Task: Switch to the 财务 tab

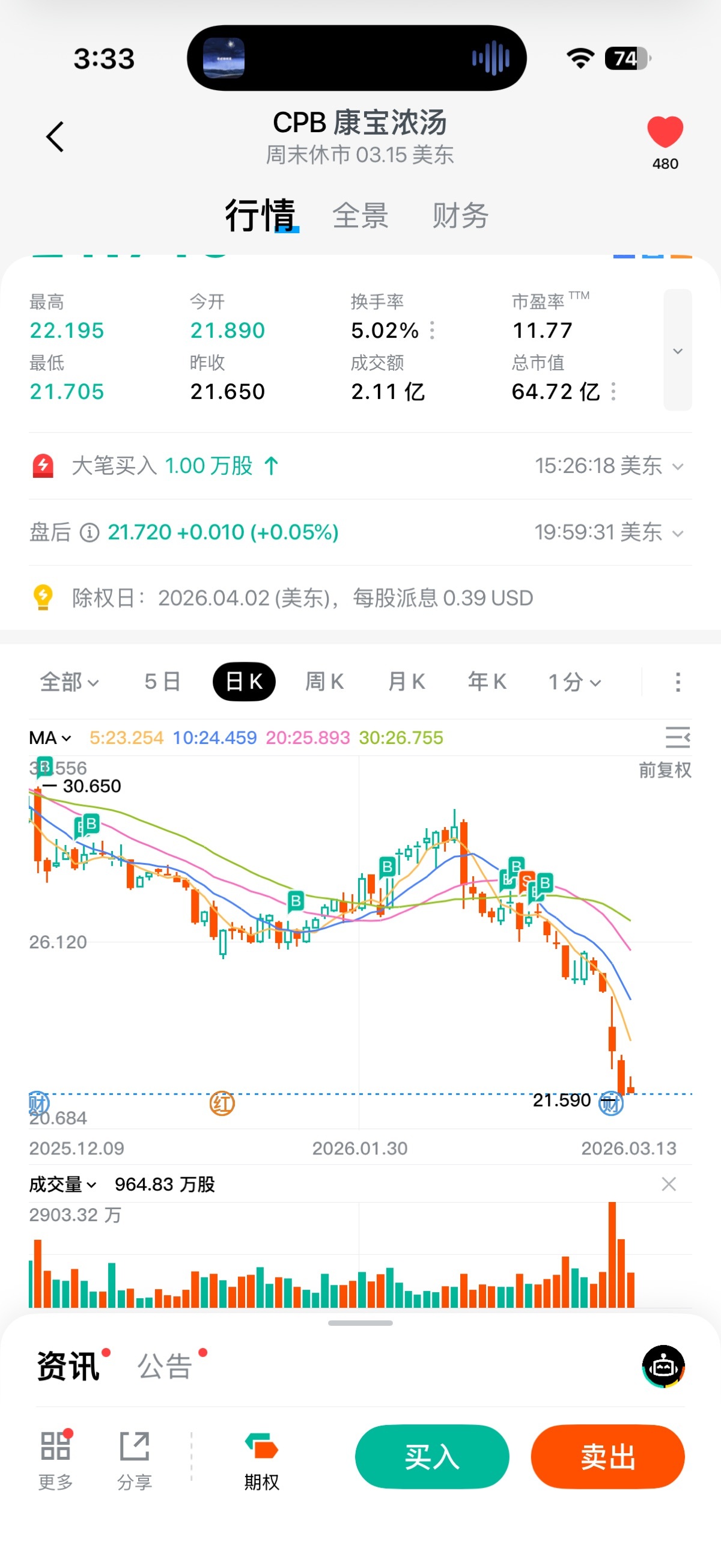Action: click(x=460, y=216)
